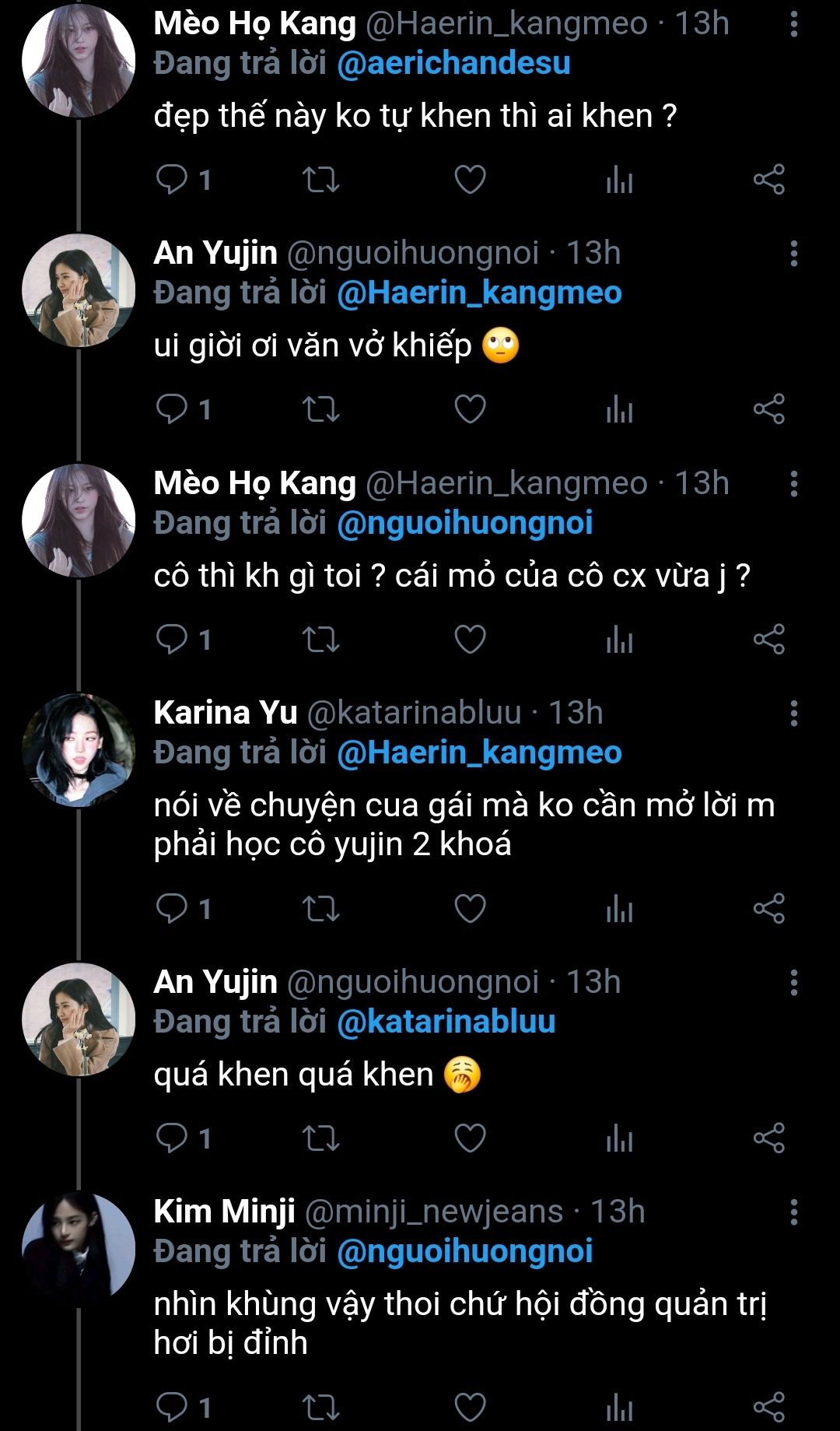This screenshot has height=1431, width=840.
Task: View analytics for "cô thì kh gì toi" tweet
Action: 619,640
